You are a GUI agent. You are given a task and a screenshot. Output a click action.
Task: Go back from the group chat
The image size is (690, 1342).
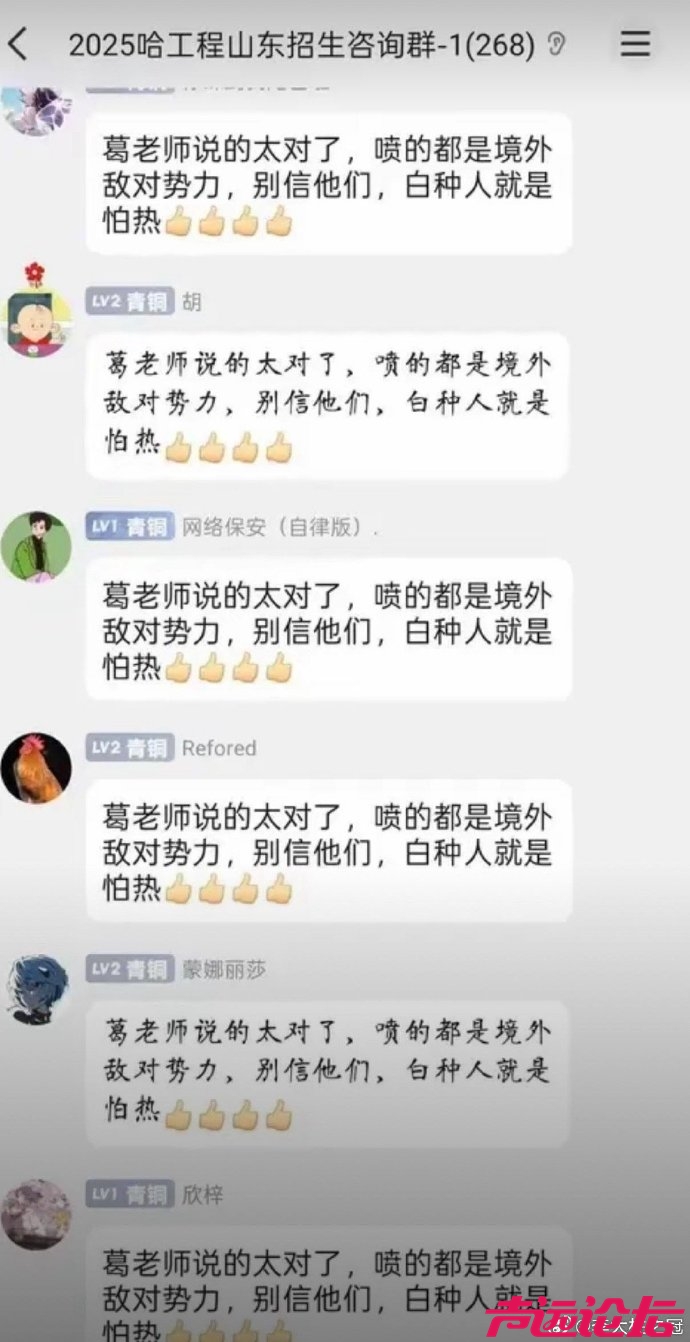pyautogui.click(x=18, y=44)
